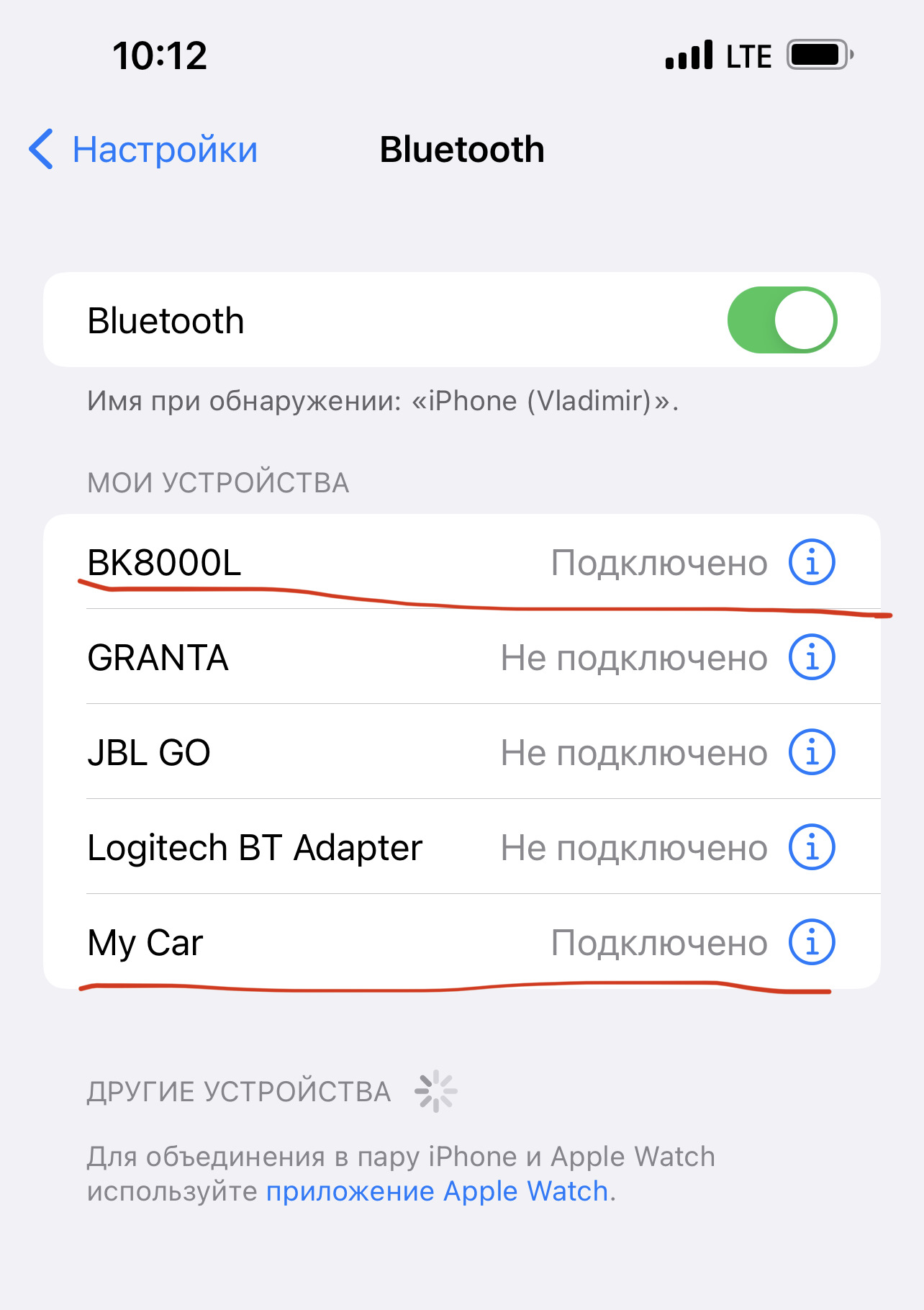This screenshot has width=924, height=1310.
Task: Open info for My Car
Action: coord(812,942)
